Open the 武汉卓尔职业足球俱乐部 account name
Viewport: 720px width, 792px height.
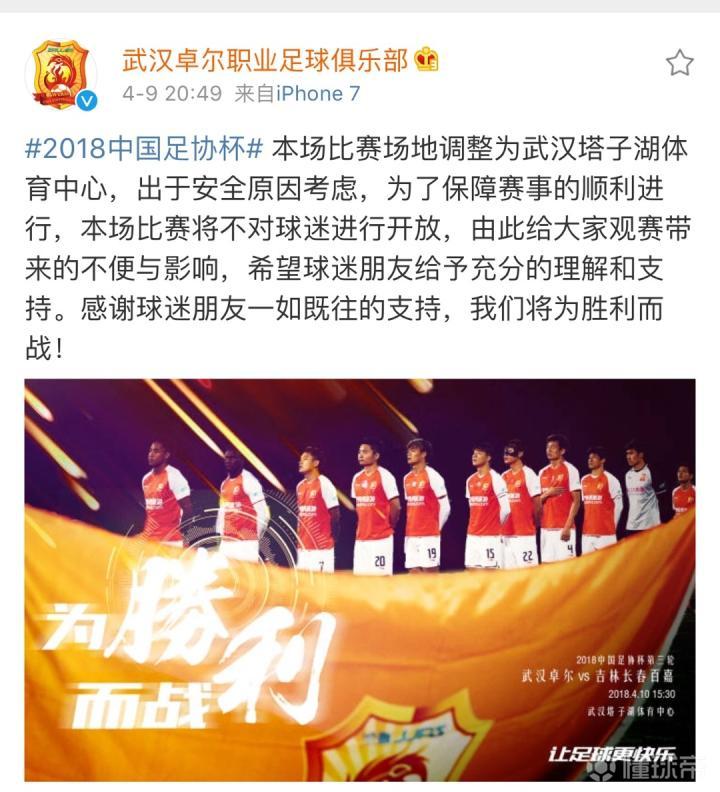(x=264, y=60)
